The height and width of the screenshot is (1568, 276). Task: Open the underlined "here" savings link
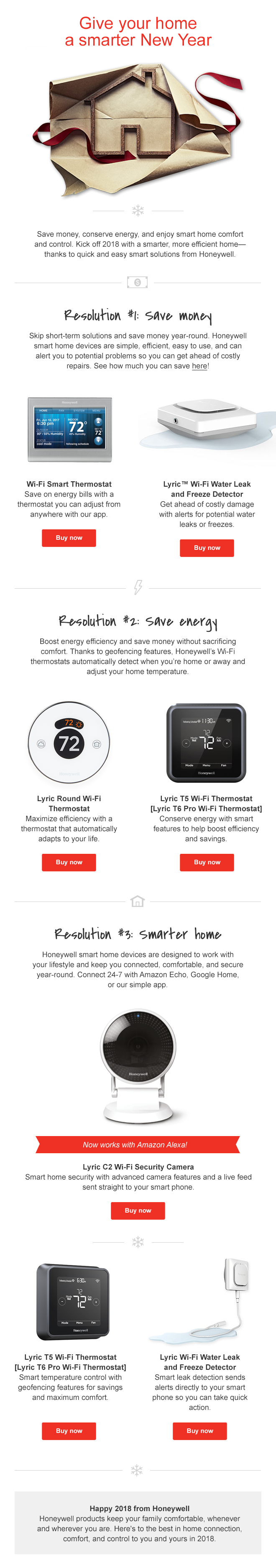tap(199, 366)
